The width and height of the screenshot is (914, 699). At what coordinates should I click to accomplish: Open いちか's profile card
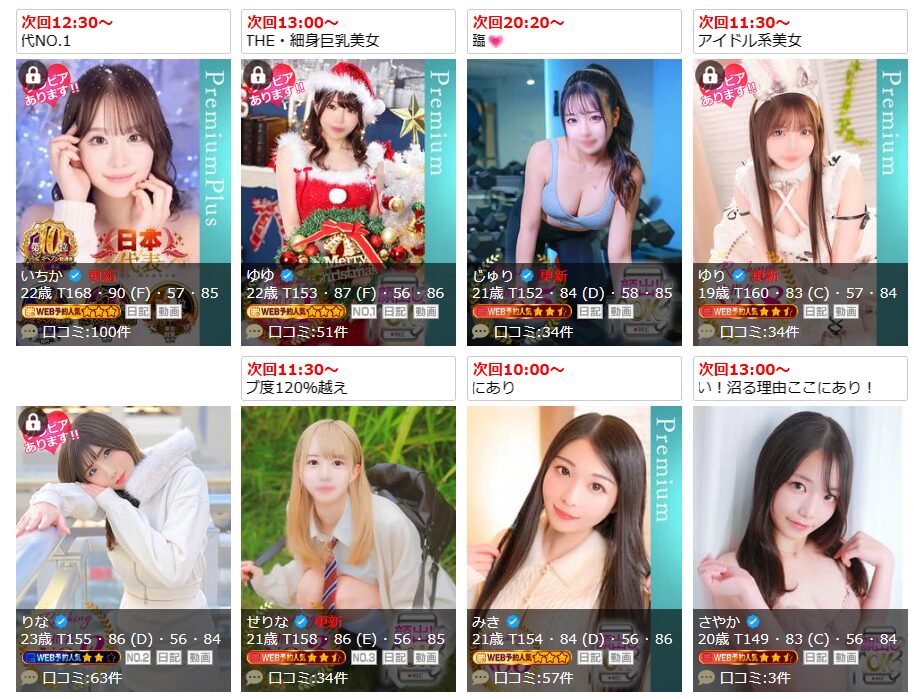[123, 160]
